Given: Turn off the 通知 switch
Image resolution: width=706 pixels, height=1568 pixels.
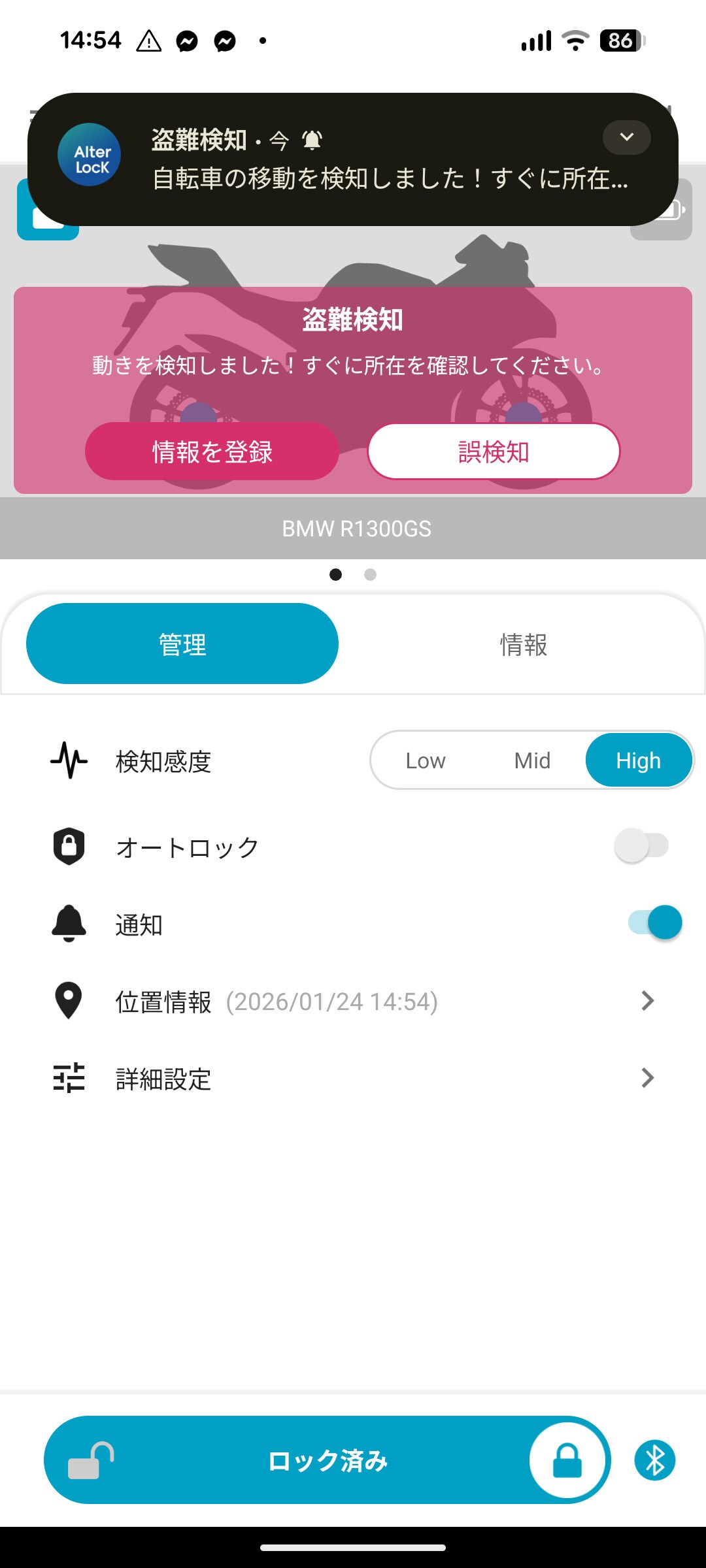Looking at the screenshot, I should point(655,923).
